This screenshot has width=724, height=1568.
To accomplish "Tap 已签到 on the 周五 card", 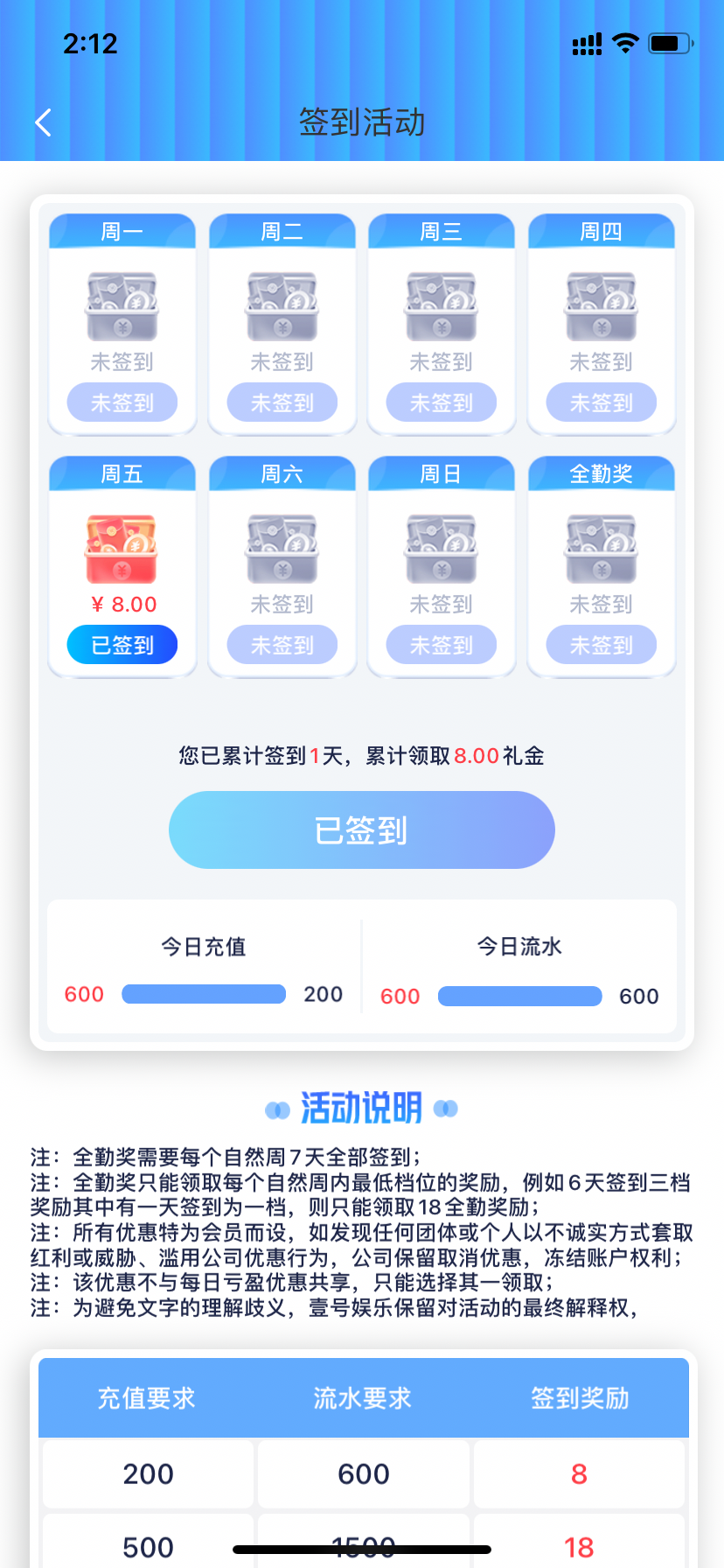I will pyautogui.click(x=122, y=645).
